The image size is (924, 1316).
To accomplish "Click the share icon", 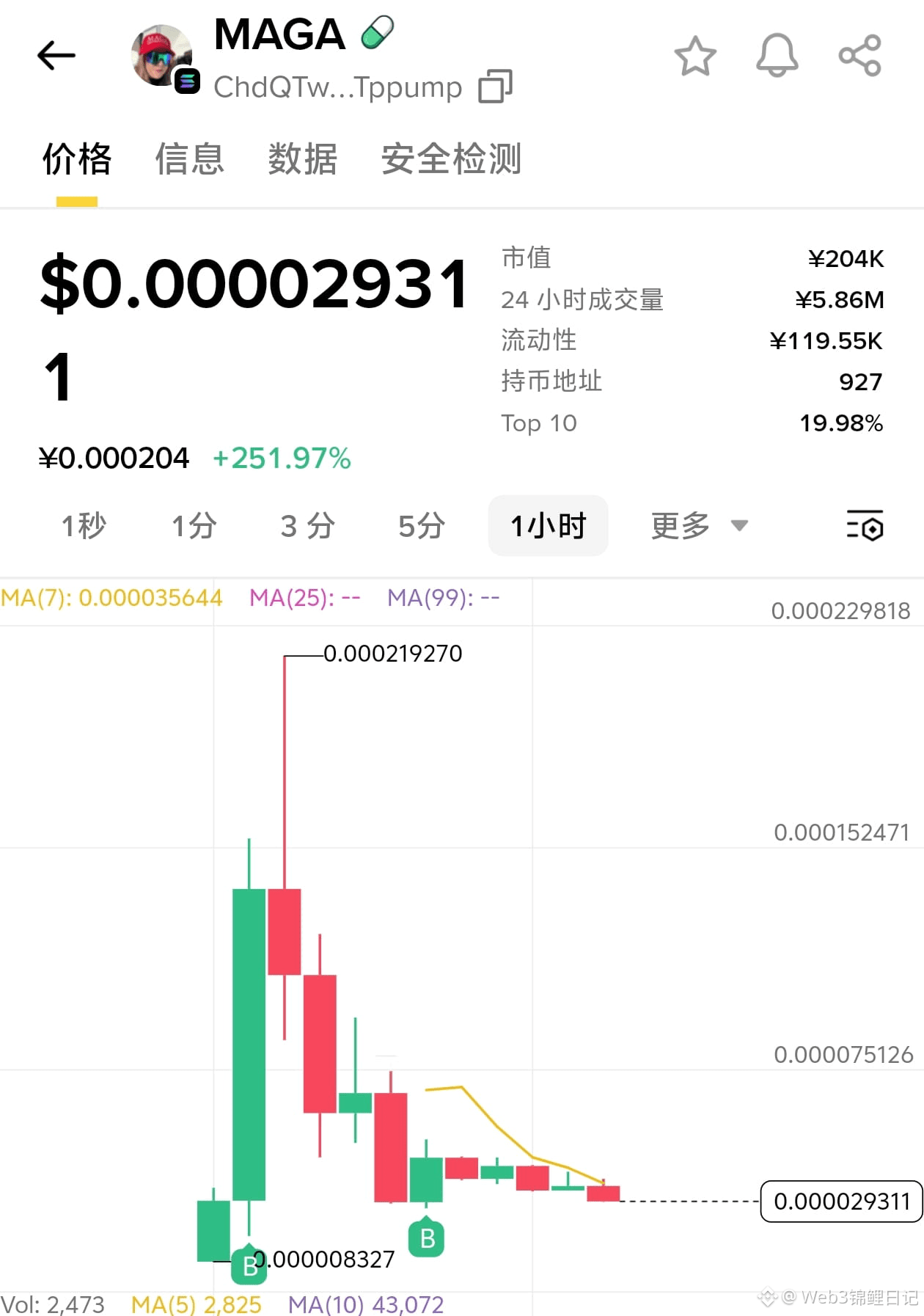I will tap(859, 56).
